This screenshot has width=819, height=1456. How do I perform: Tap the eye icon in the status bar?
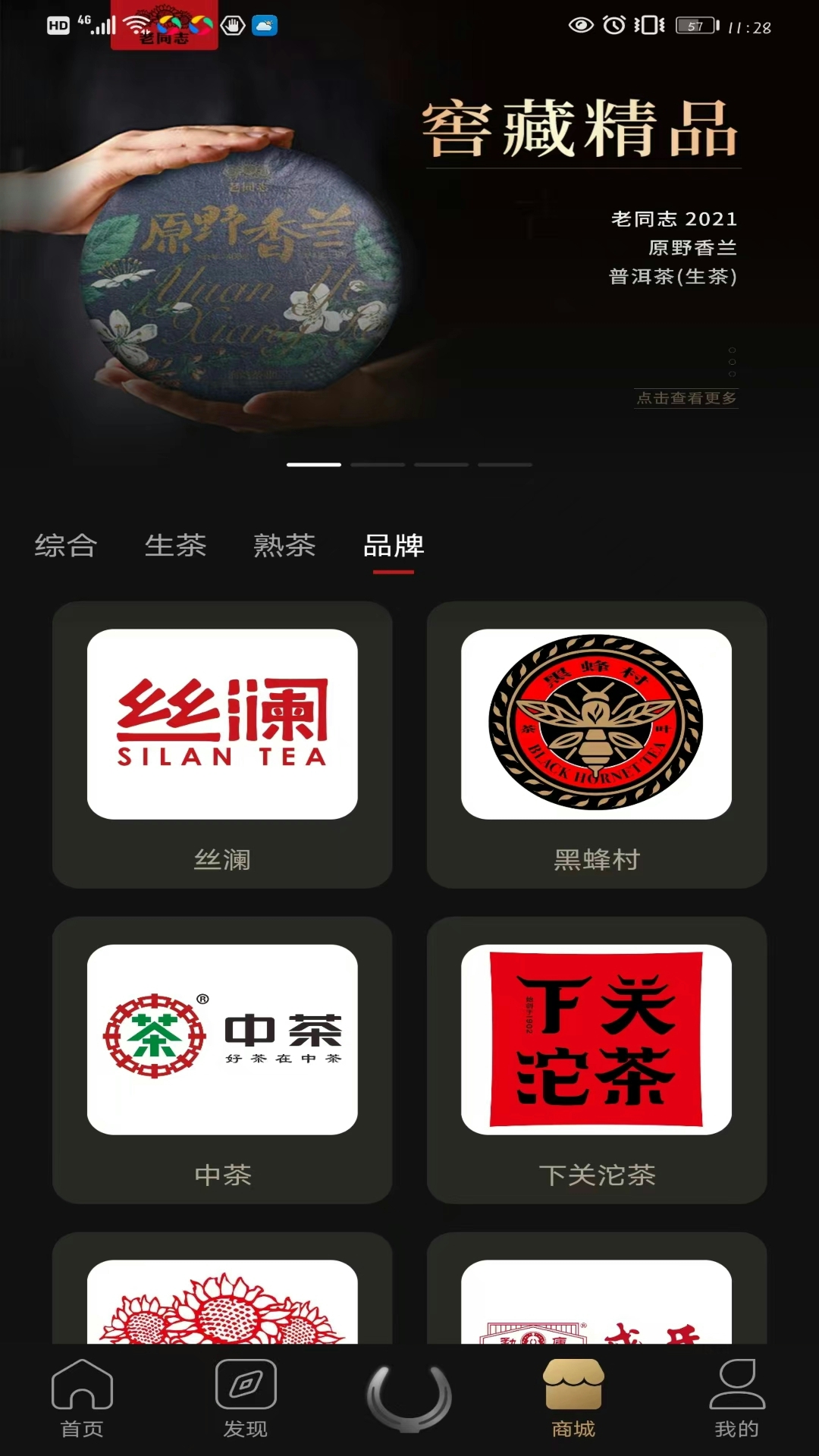[581, 24]
